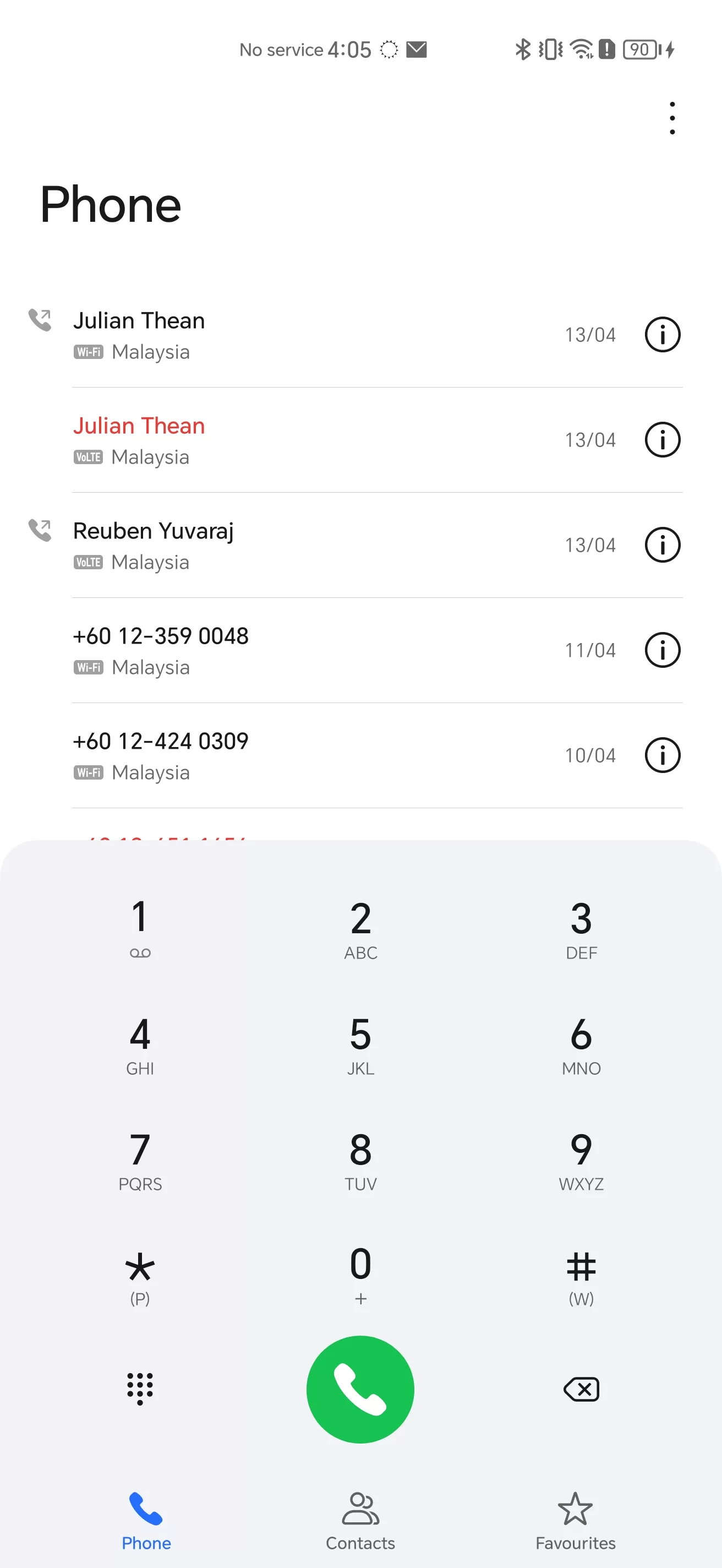The height and width of the screenshot is (1568, 722).
Task: Enter the hash key
Action: tap(581, 1275)
